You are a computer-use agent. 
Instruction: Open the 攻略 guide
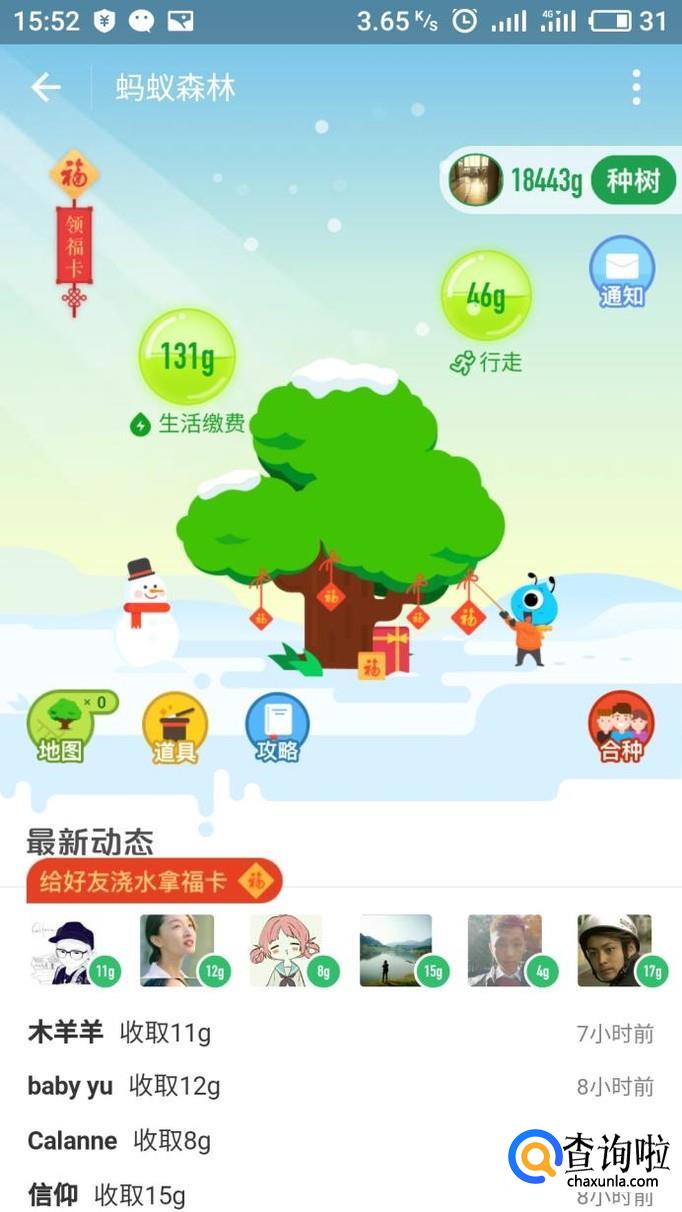coord(277,727)
